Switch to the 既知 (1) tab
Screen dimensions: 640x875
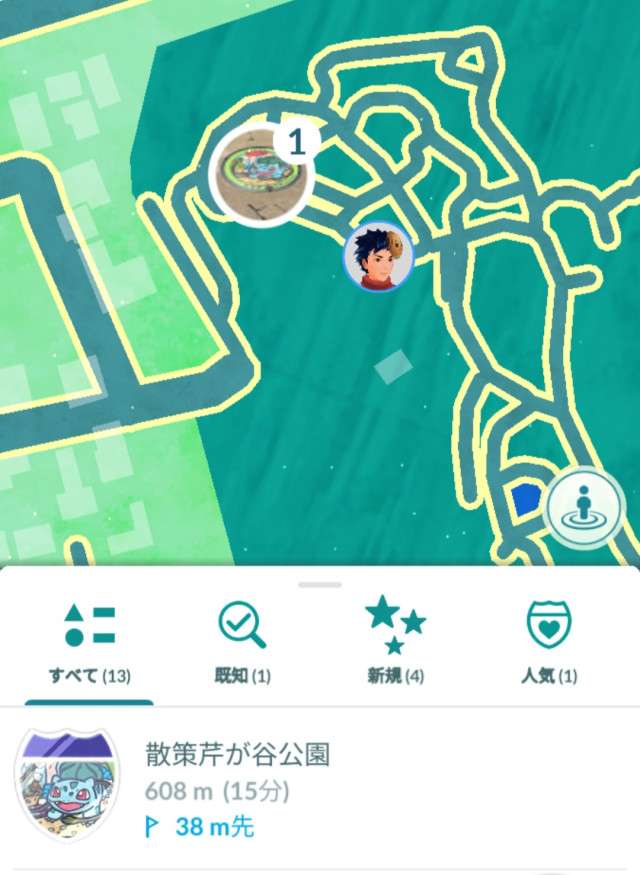[x=242, y=644]
